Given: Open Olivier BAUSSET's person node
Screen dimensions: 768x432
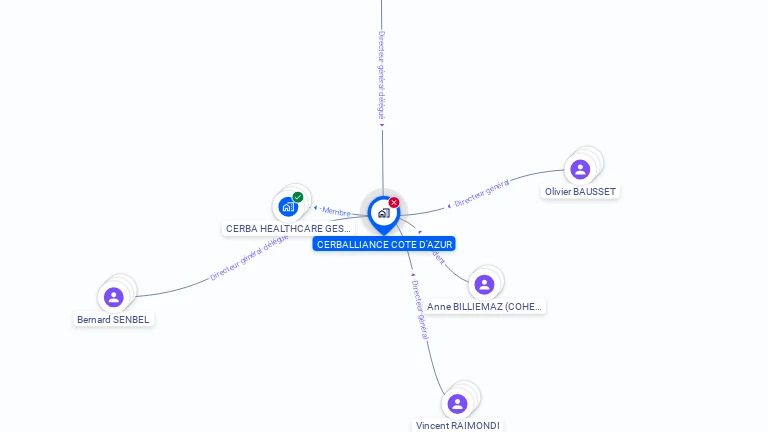Looking at the screenshot, I should point(580,169).
